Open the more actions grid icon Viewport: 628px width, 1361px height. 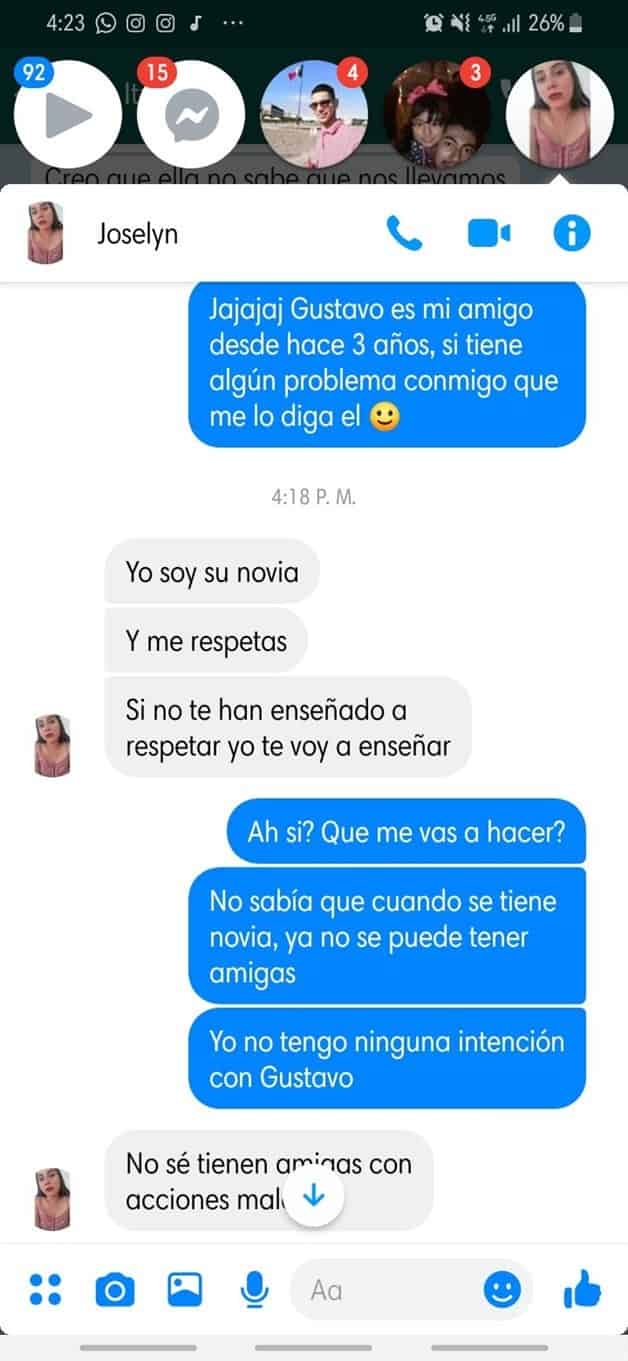(45, 1290)
